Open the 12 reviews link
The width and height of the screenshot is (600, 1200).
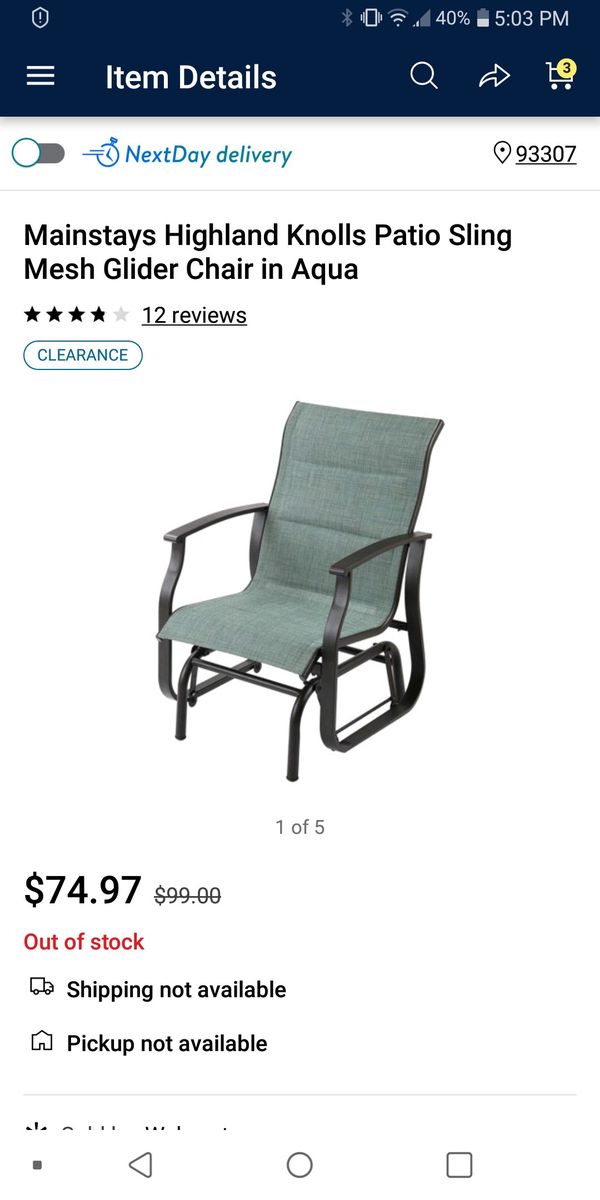(x=194, y=315)
